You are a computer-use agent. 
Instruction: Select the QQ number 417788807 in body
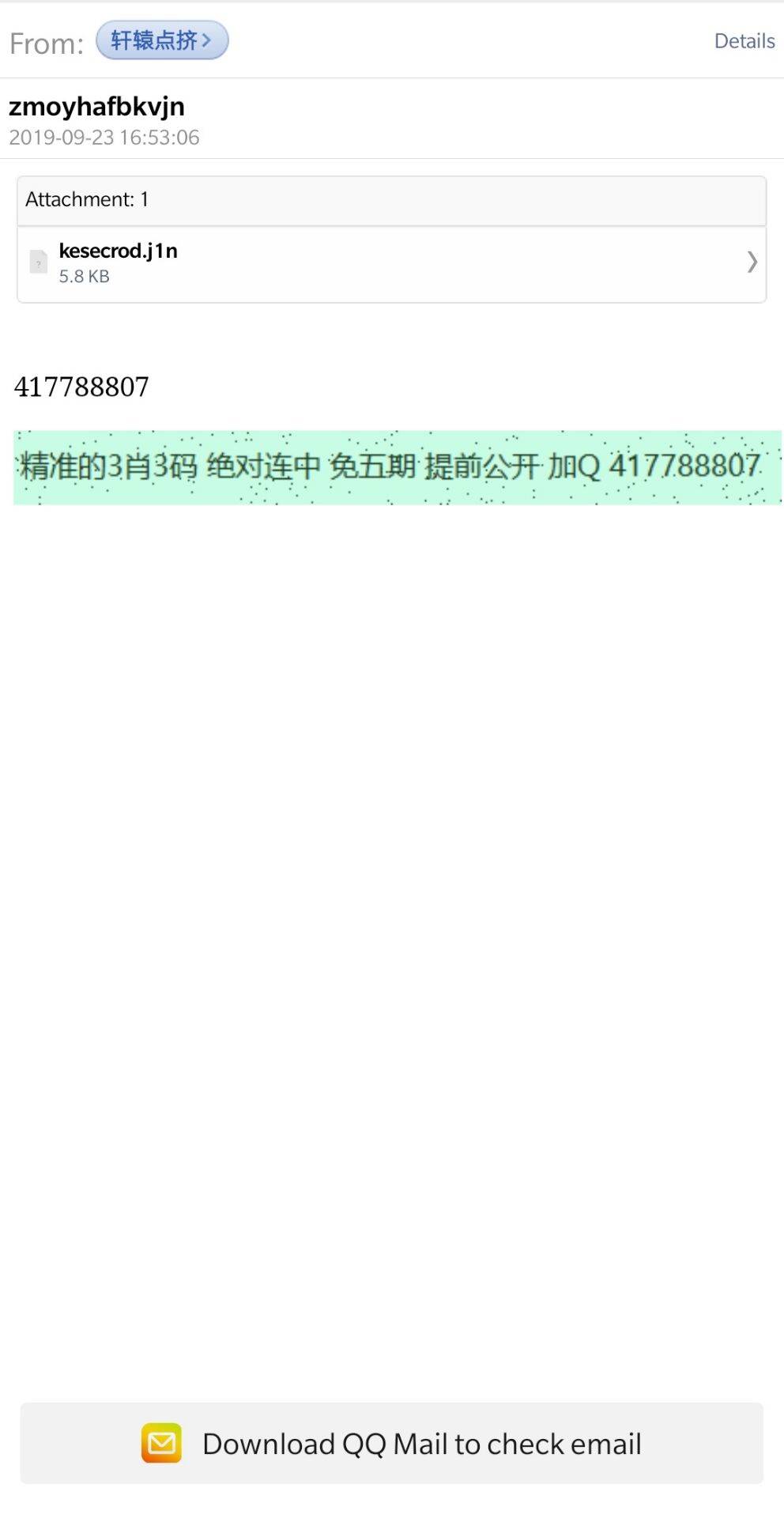click(x=81, y=387)
